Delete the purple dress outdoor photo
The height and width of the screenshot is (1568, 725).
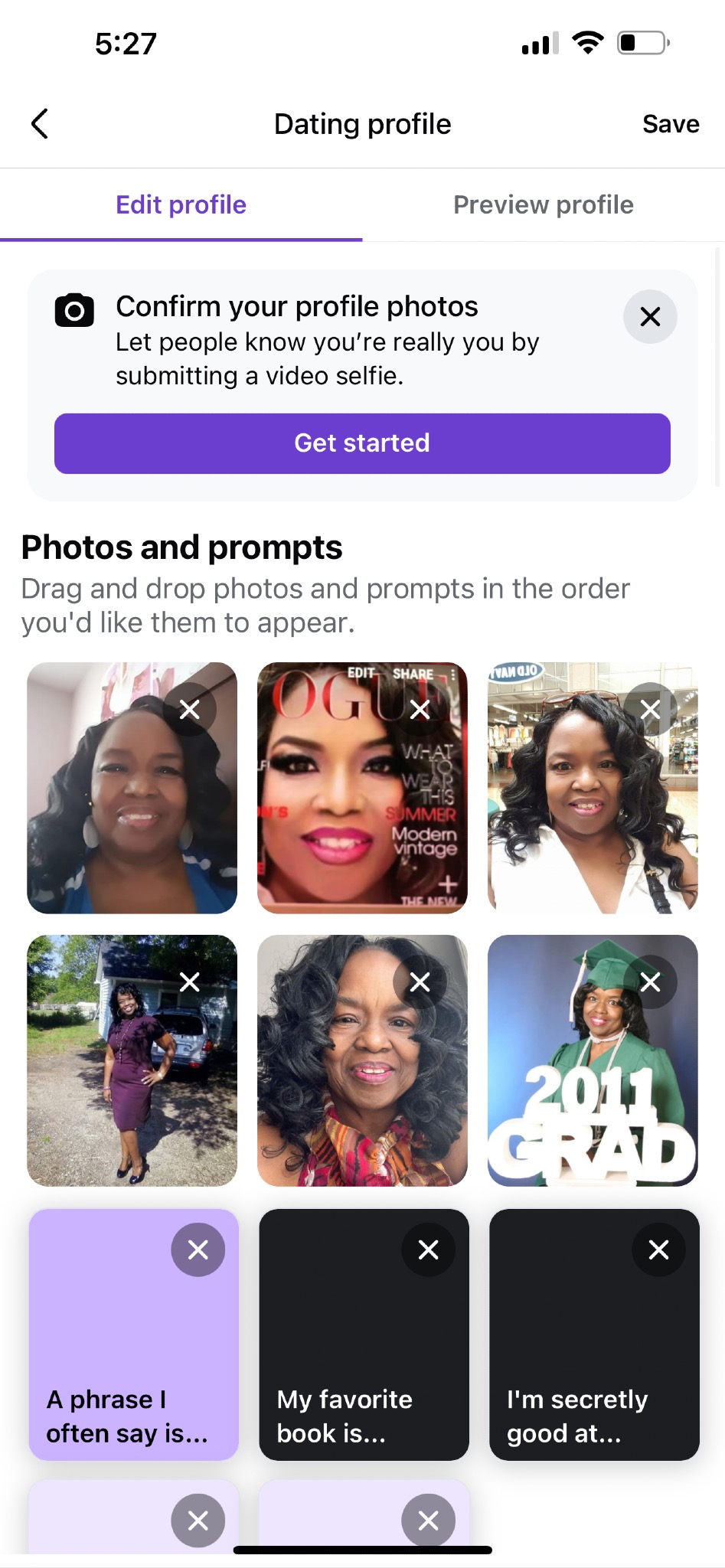coord(189,982)
